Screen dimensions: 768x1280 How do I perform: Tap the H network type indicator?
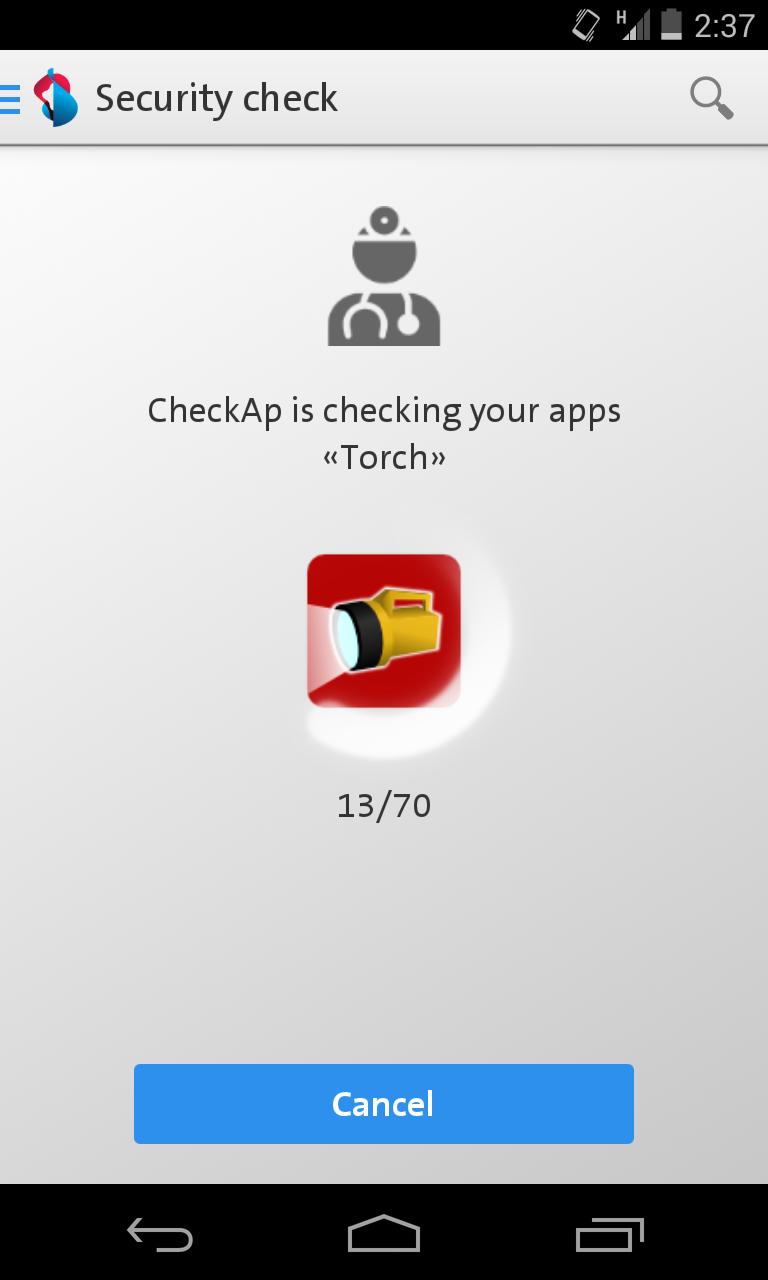(x=620, y=18)
